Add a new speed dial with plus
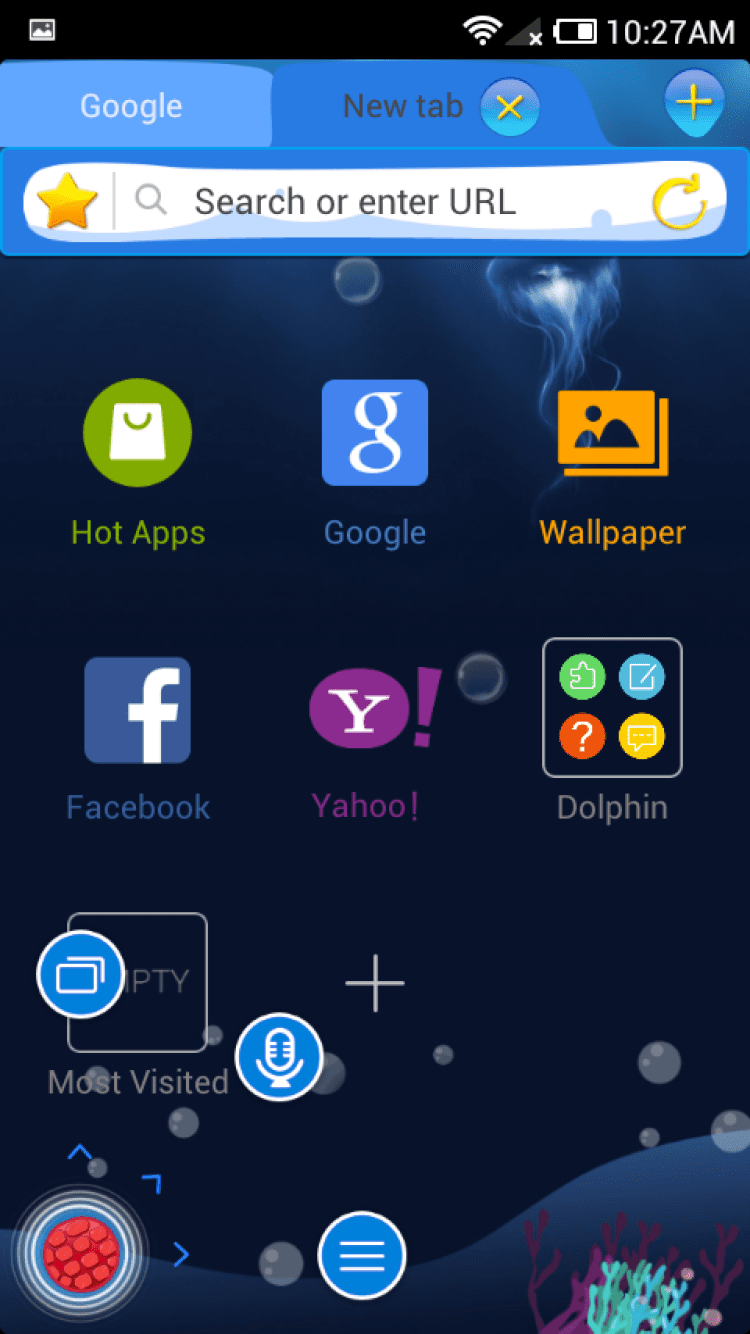 375,983
